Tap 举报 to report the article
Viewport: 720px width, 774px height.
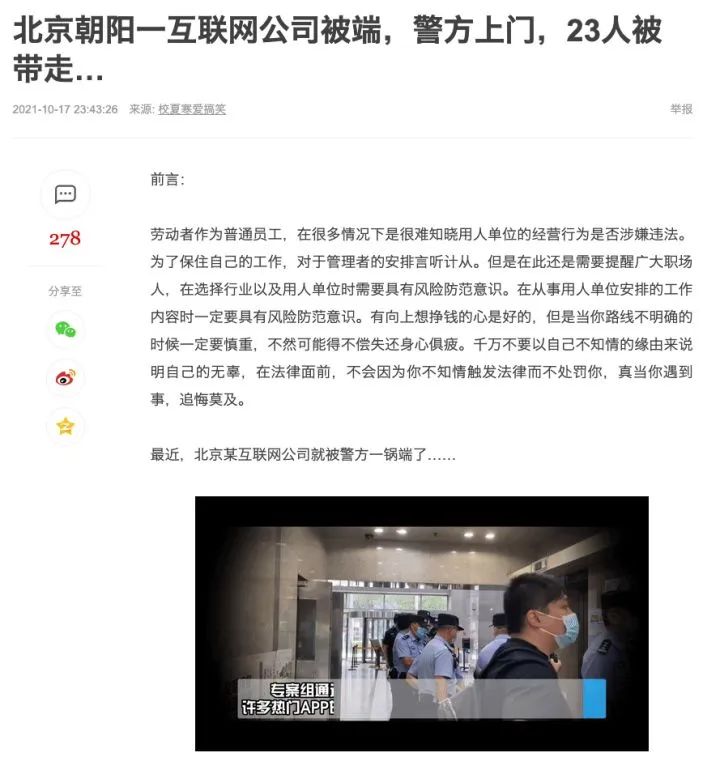pos(681,109)
